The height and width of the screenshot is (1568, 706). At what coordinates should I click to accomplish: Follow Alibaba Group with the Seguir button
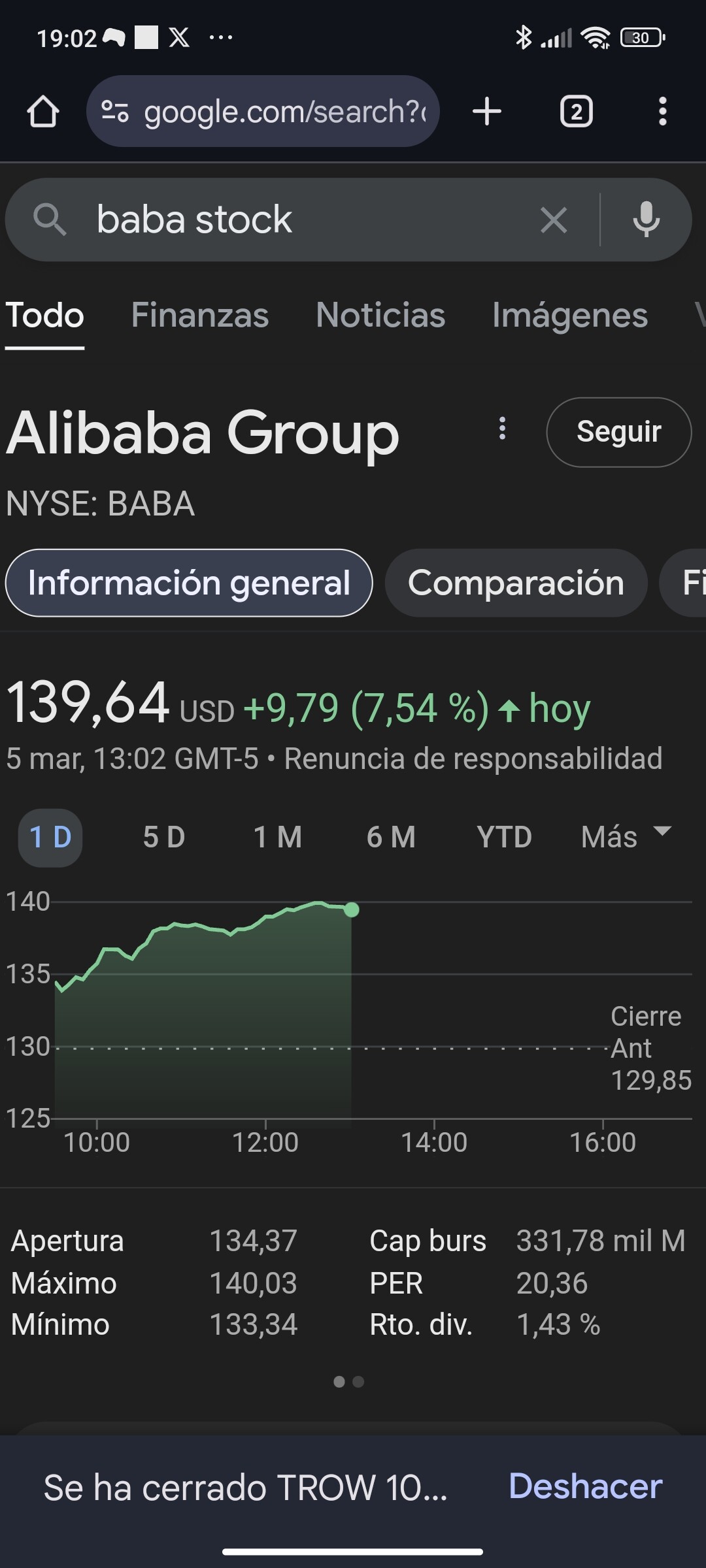[619, 433]
